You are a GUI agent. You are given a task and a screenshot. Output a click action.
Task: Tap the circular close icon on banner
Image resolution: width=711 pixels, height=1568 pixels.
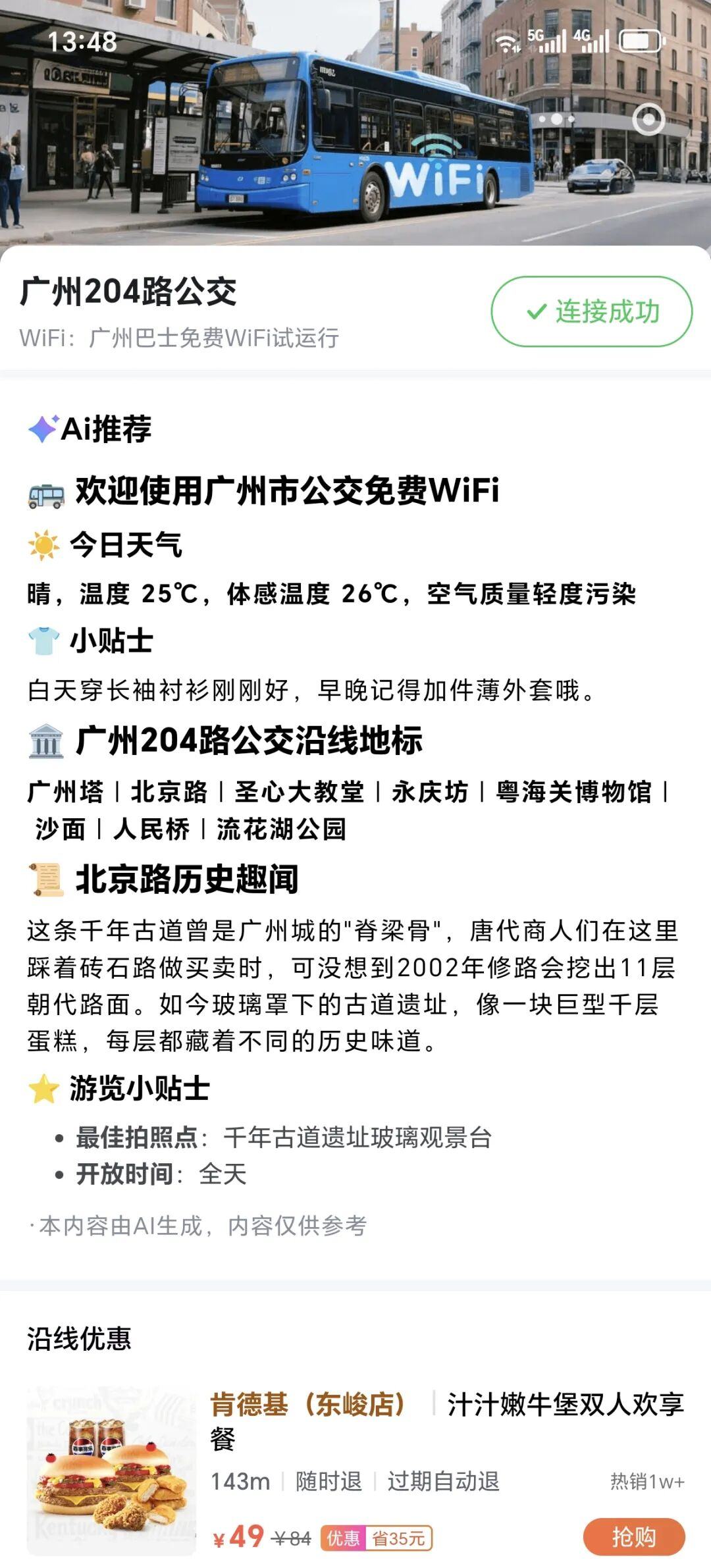tap(648, 120)
